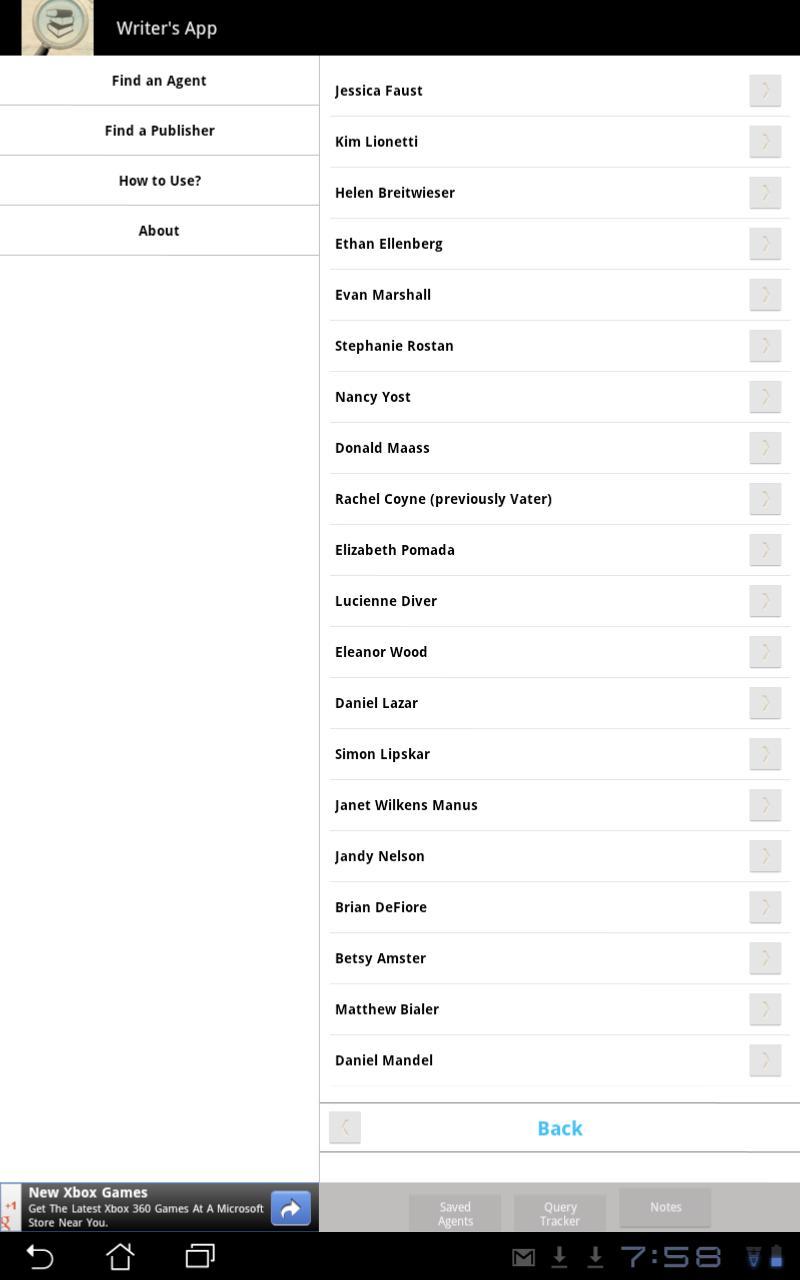Open agent Jessica Faust's details
800x1280 pixels.
[379, 91]
